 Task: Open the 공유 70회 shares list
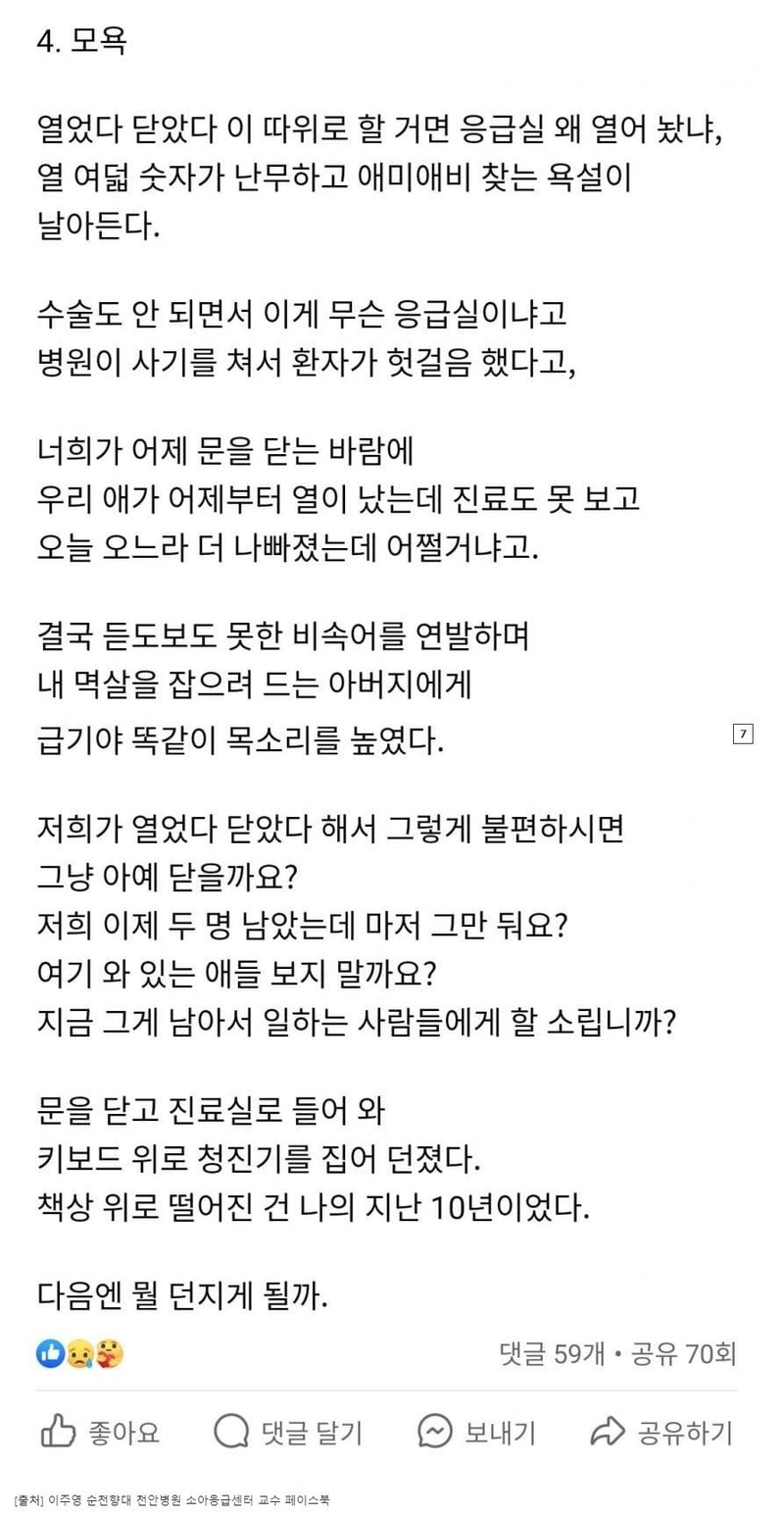click(x=684, y=1354)
